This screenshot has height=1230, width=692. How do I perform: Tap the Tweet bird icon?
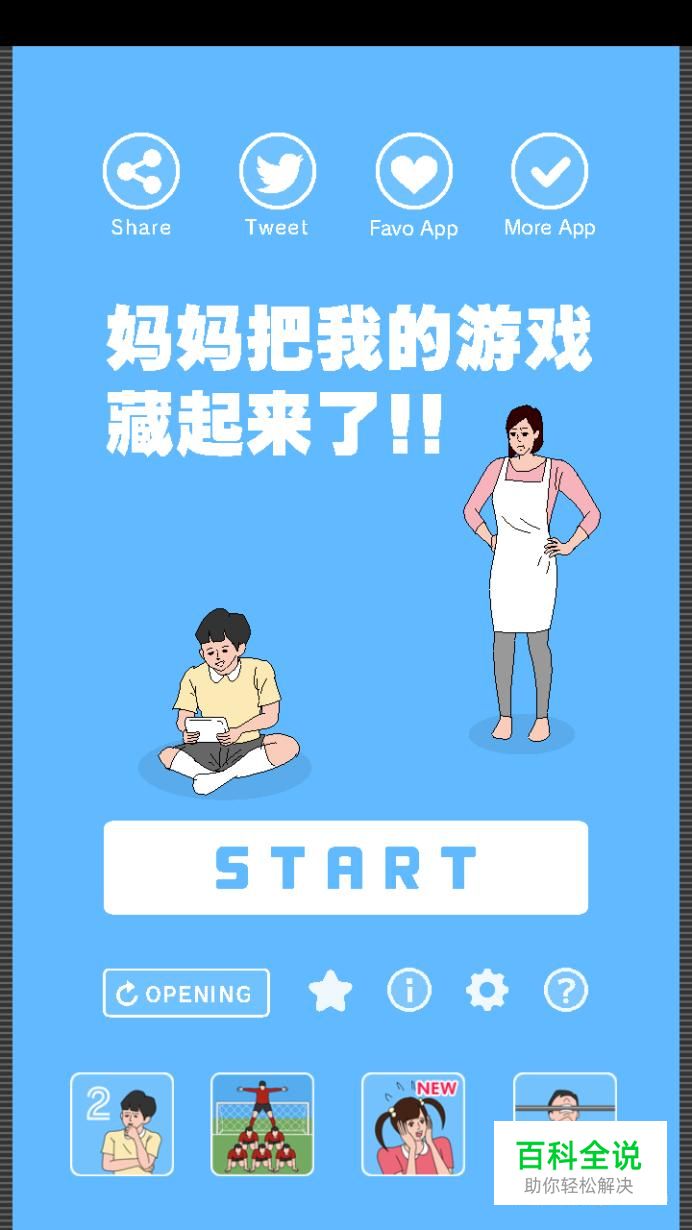point(277,171)
